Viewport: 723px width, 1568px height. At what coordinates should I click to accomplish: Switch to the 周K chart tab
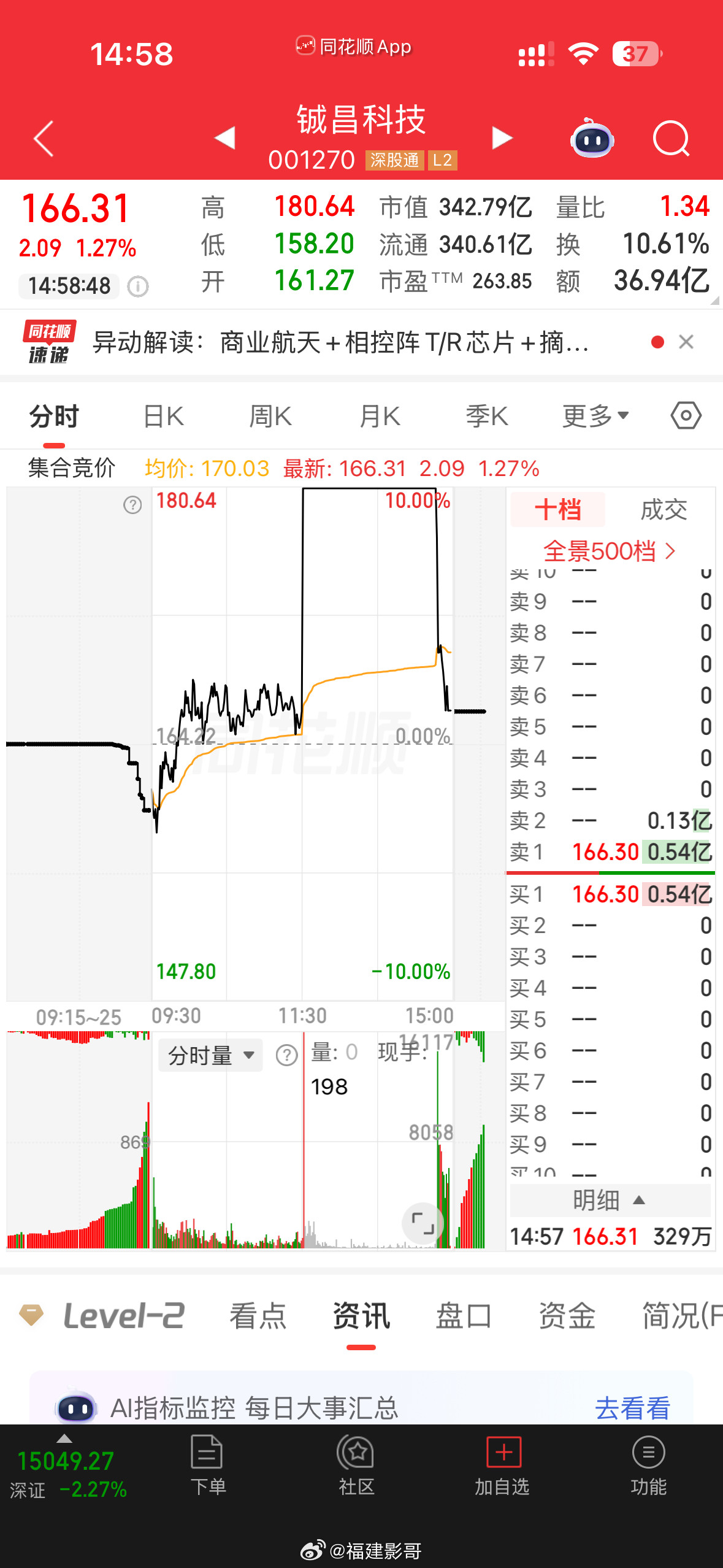tap(270, 417)
